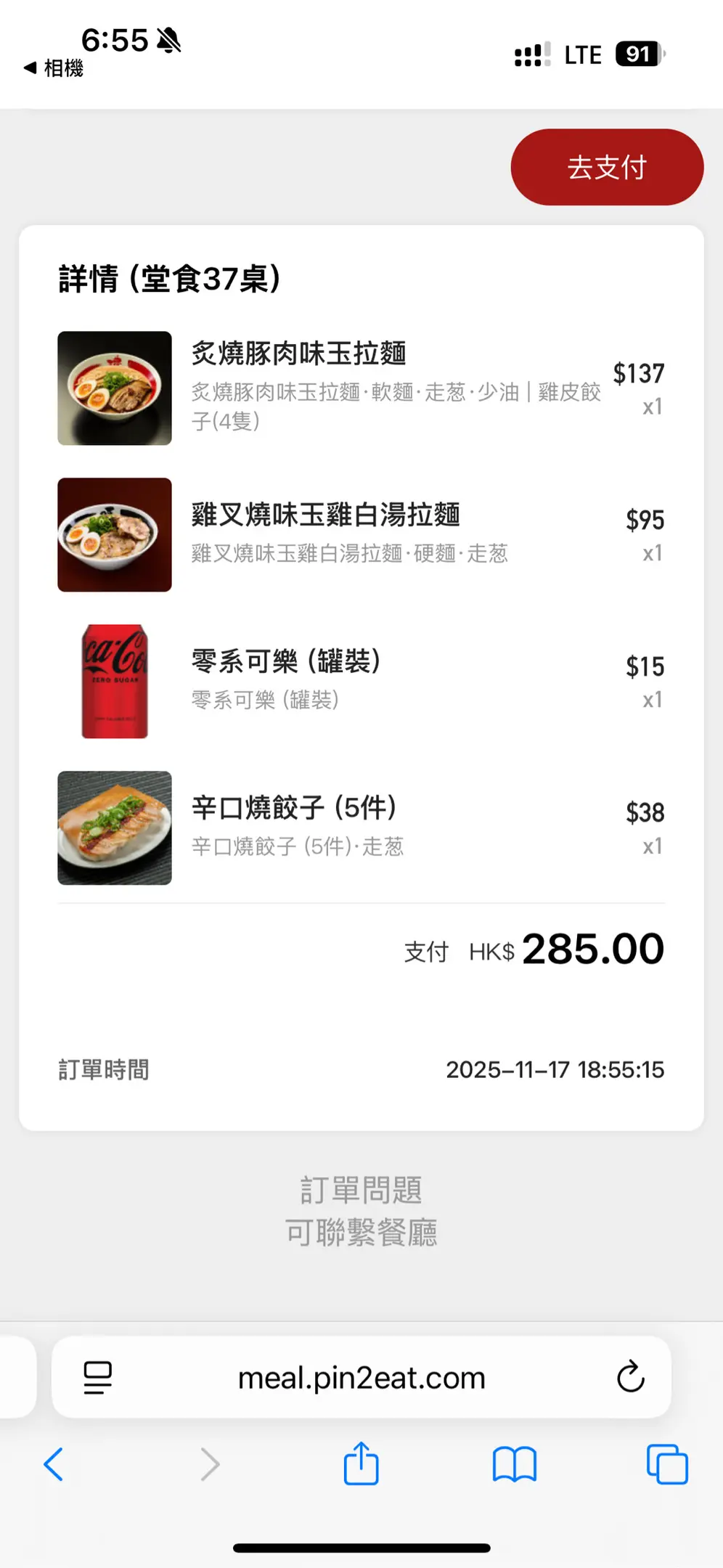Go back to the previous page
Image resolution: width=723 pixels, height=1568 pixels.
(54, 1464)
